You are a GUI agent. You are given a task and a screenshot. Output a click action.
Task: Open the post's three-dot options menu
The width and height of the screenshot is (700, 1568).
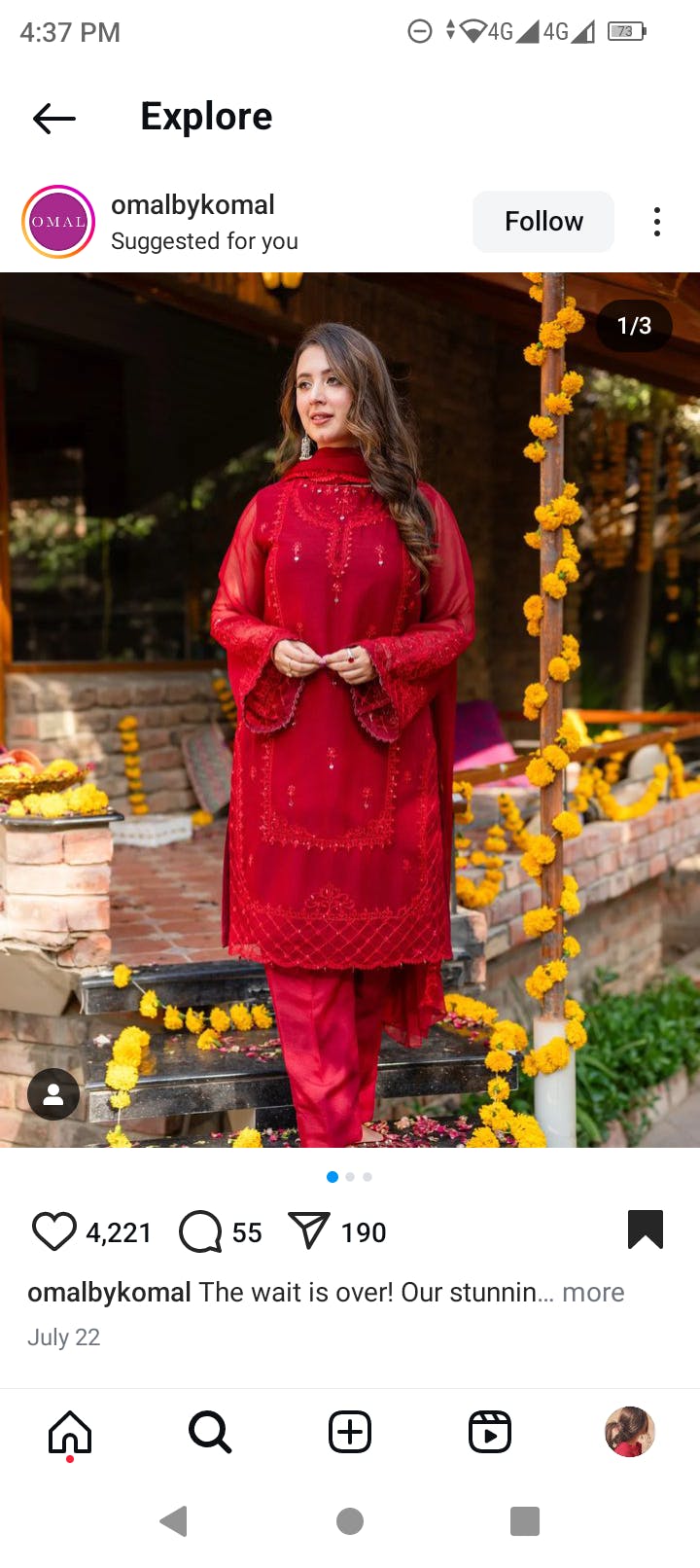(x=657, y=222)
